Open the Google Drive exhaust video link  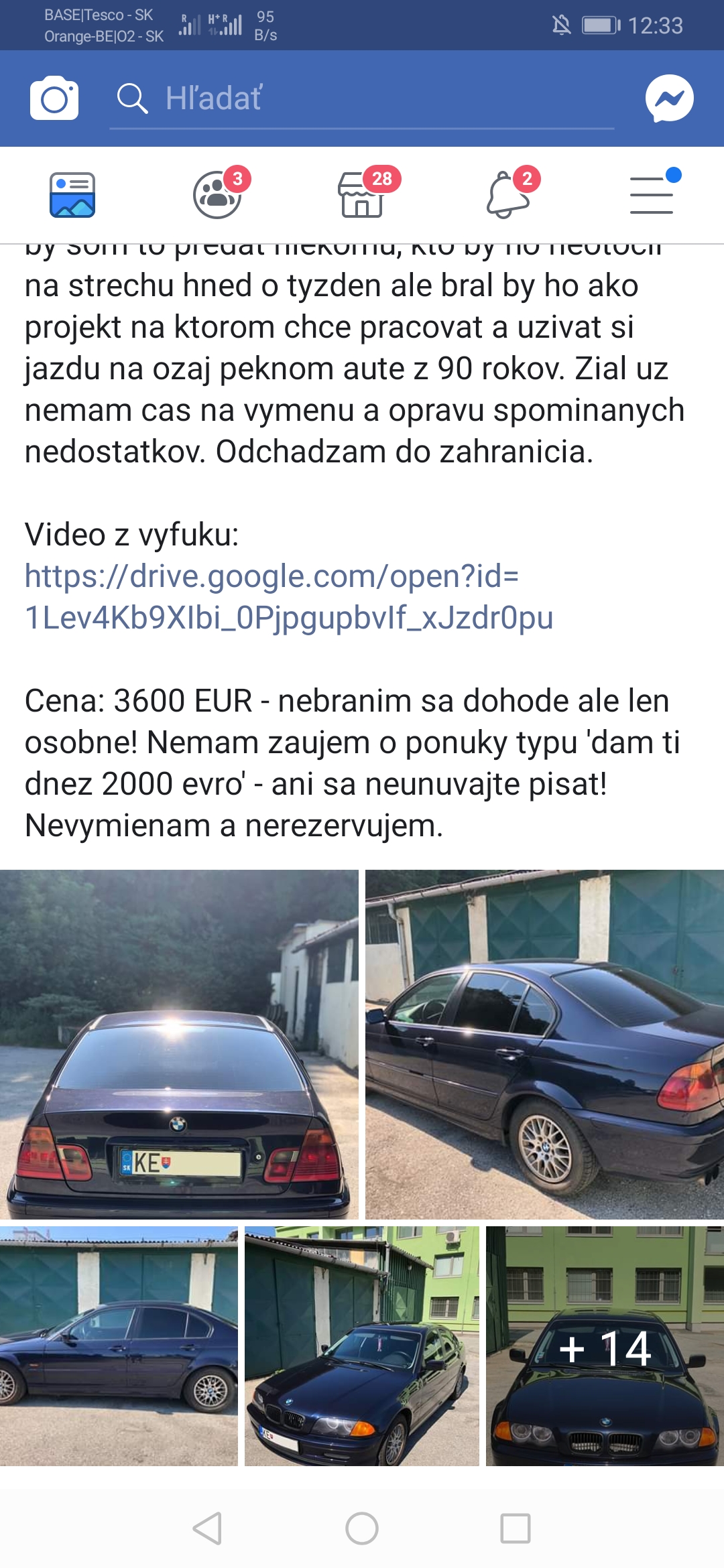pyautogui.click(x=288, y=596)
